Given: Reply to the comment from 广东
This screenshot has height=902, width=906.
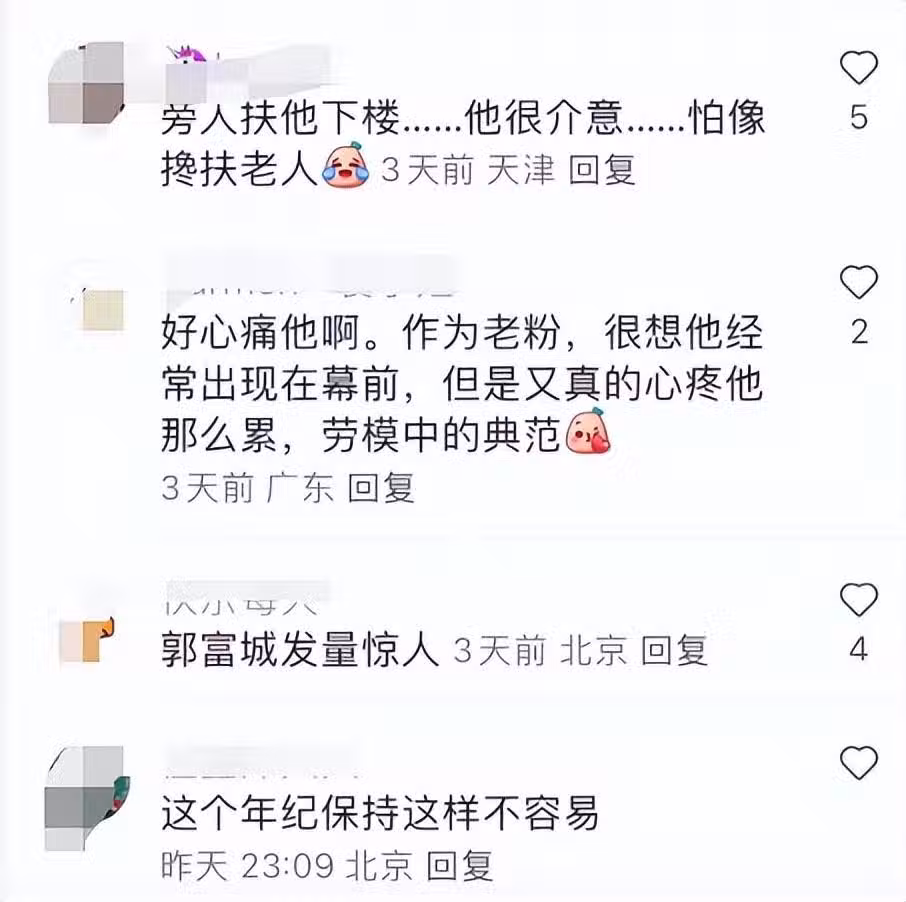Looking at the screenshot, I should (x=381, y=488).
